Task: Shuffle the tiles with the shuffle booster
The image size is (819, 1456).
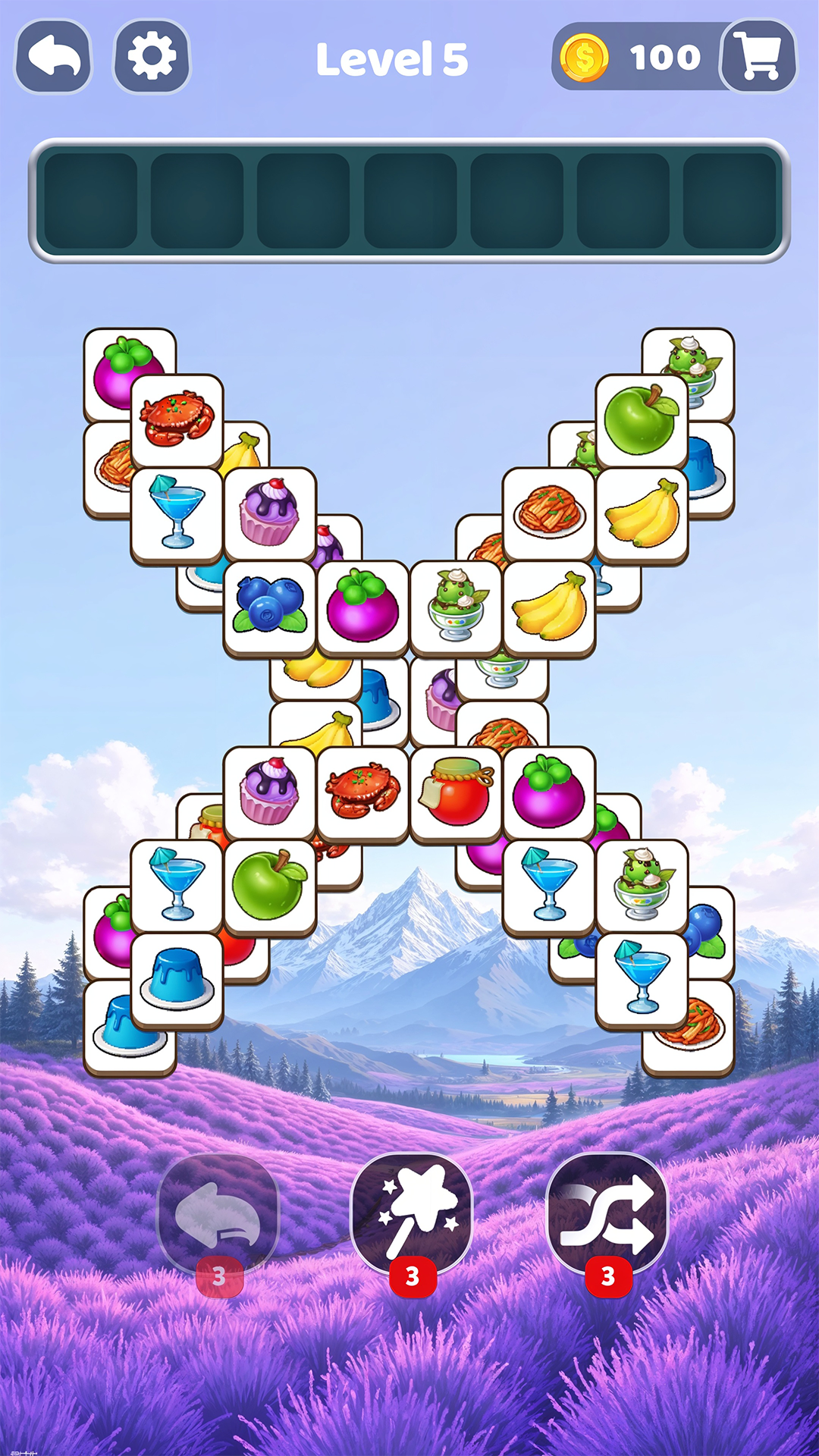Action: click(607, 1216)
